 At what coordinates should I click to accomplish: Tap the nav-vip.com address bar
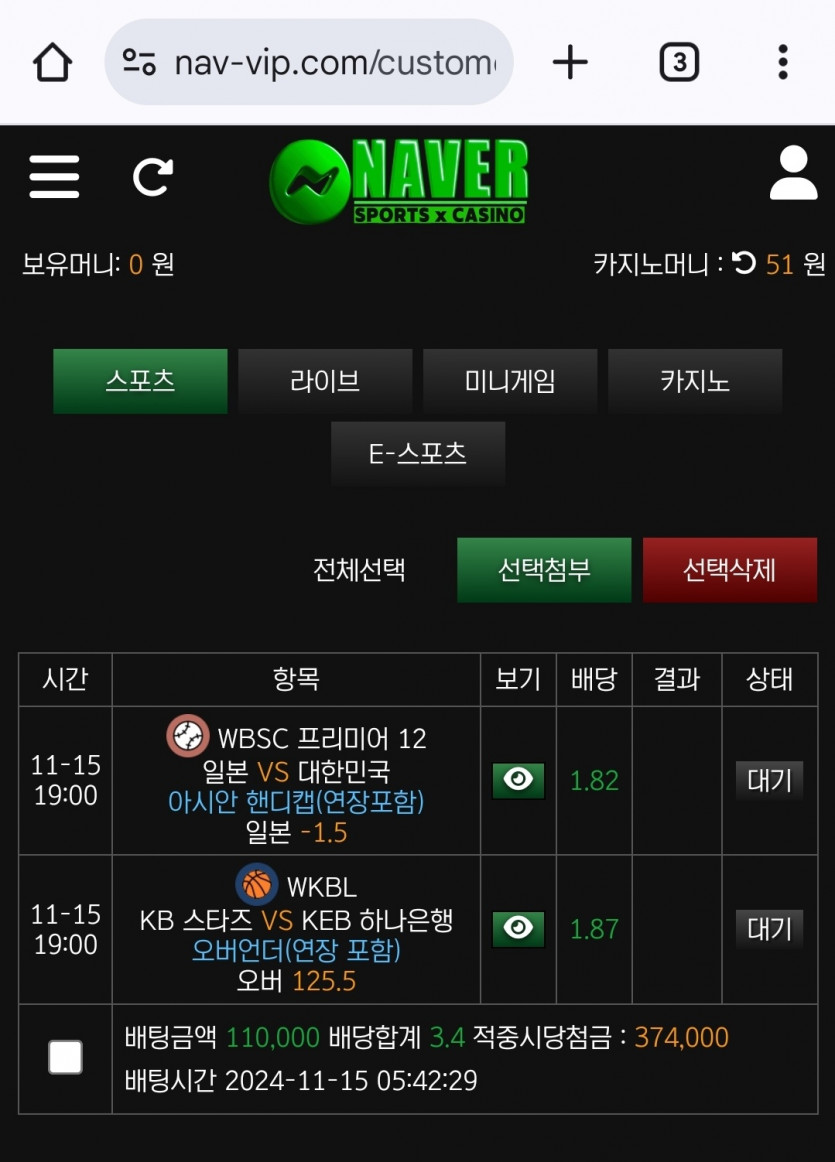tap(309, 62)
